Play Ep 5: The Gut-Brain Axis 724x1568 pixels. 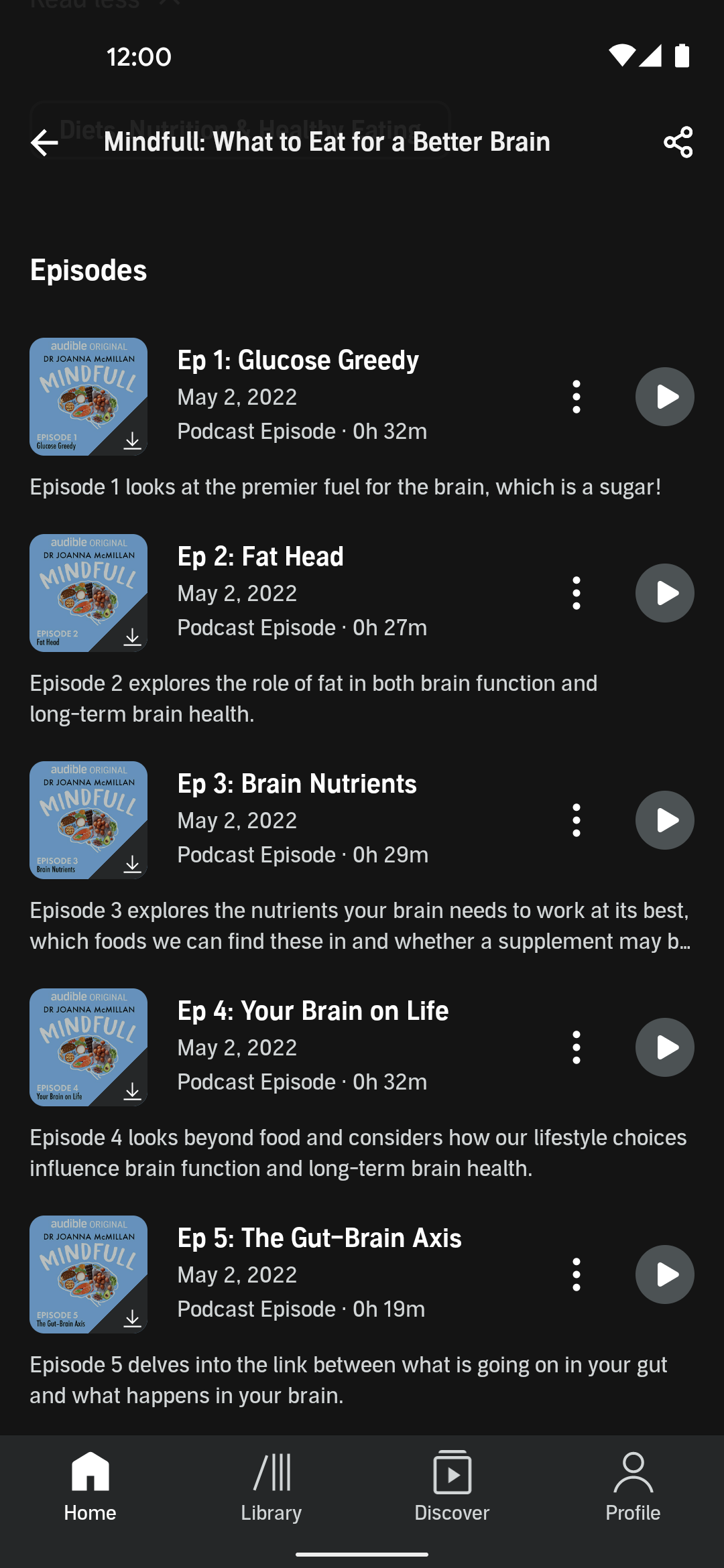(664, 1275)
